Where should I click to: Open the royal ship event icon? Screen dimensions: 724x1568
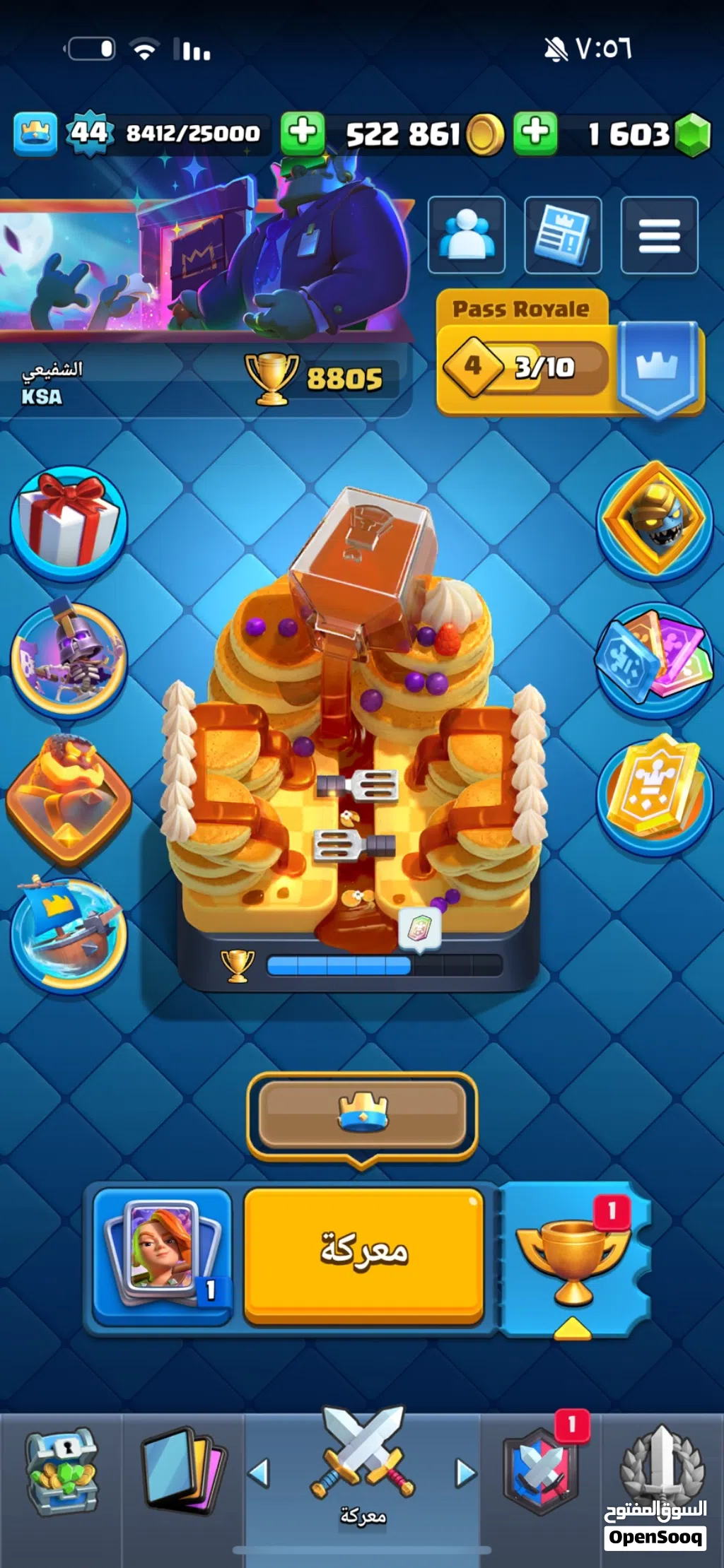click(69, 934)
